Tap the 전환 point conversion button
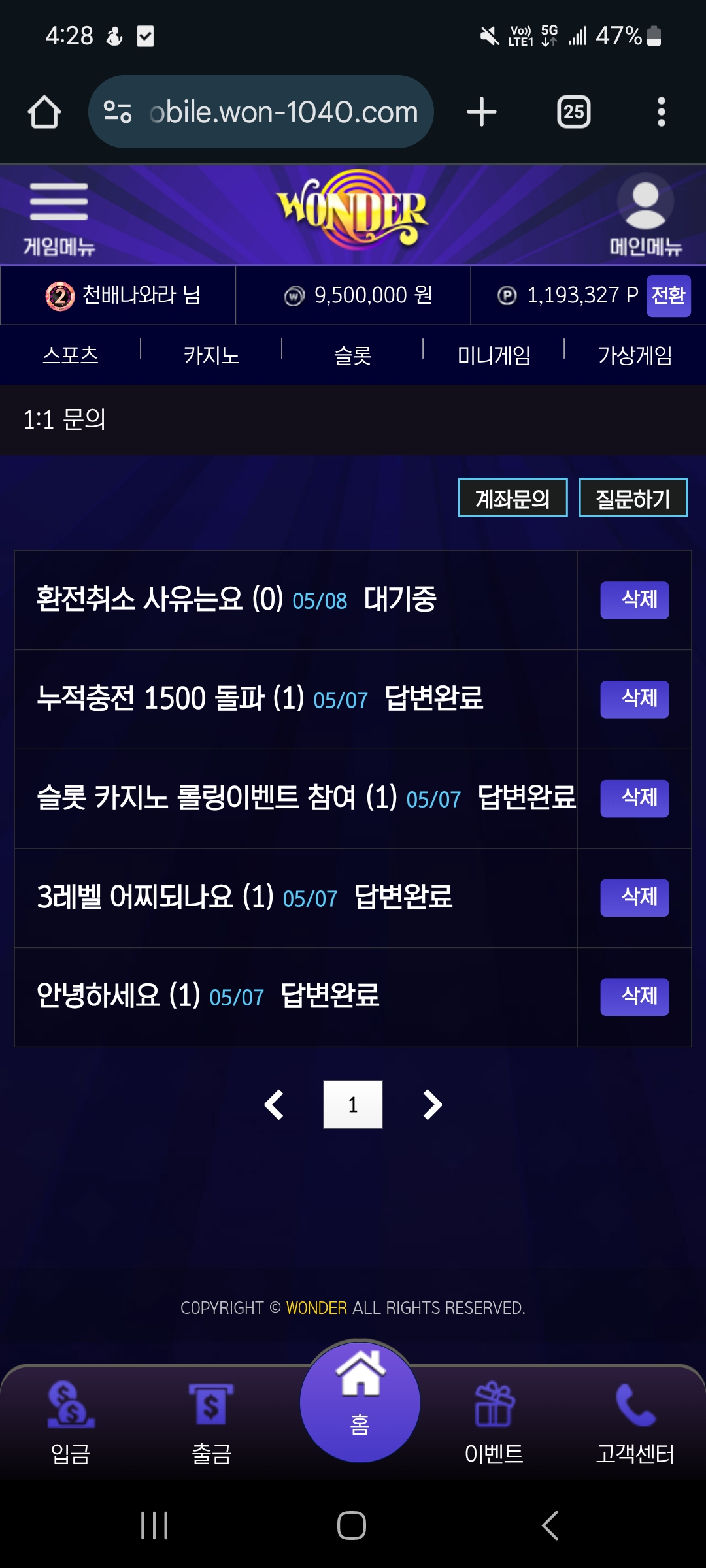Viewport: 706px width, 1568px height. pos(668,296)
